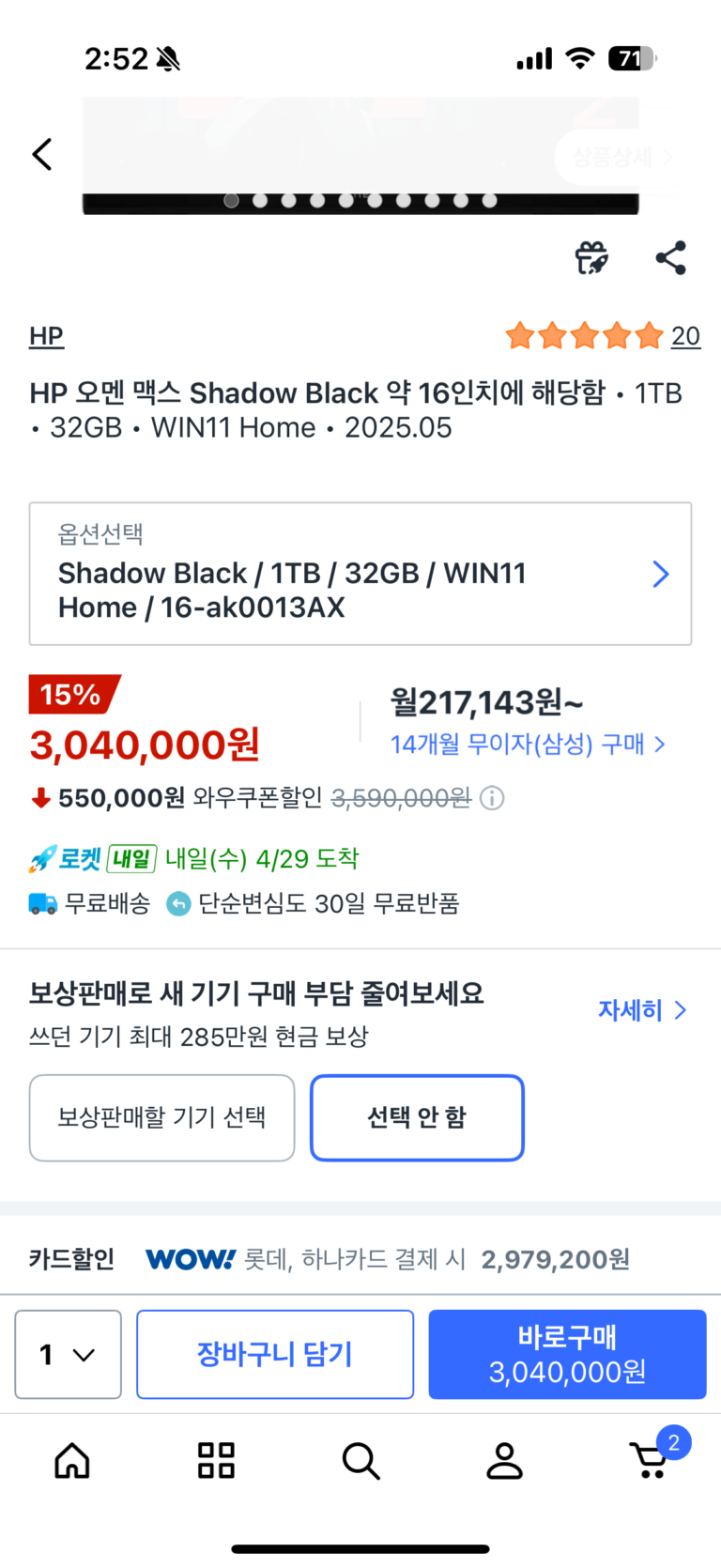Viewport: 721px width, 1568px height.
Task: Open the shopping cart with 2 items
Action: pyautogui.click(x=652, y=1460)
